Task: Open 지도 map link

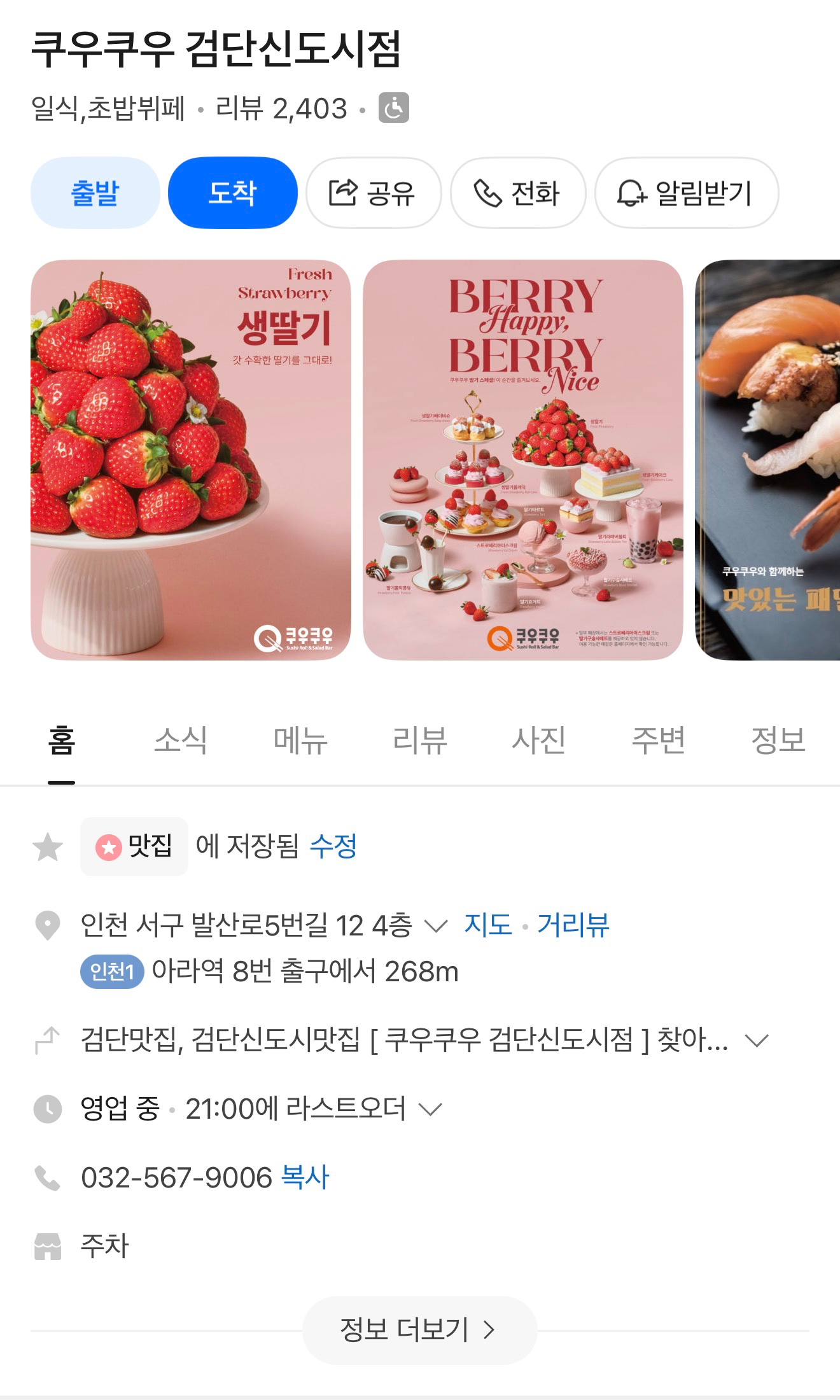Action: click(x=488, y=925)
